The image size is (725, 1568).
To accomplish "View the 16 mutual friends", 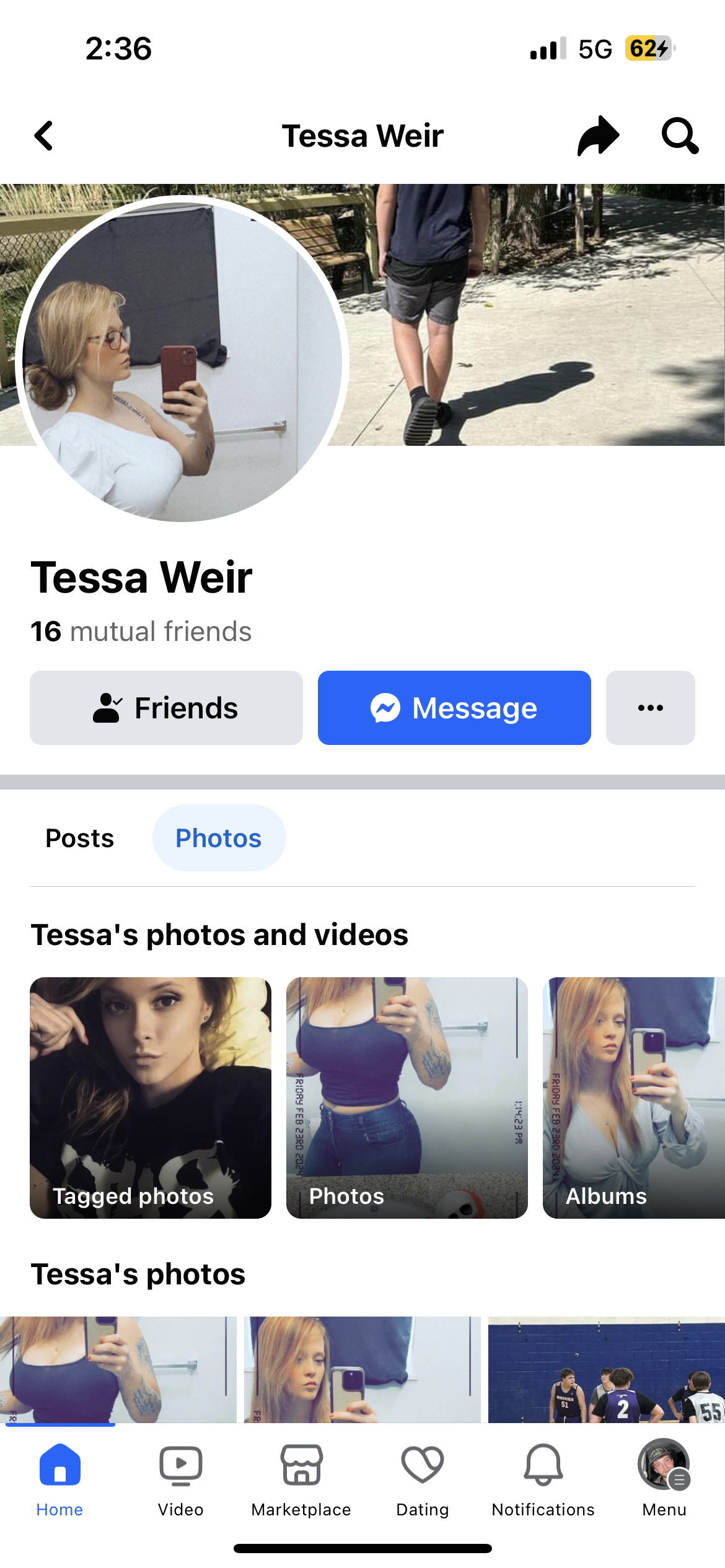I will click(141, 632).
